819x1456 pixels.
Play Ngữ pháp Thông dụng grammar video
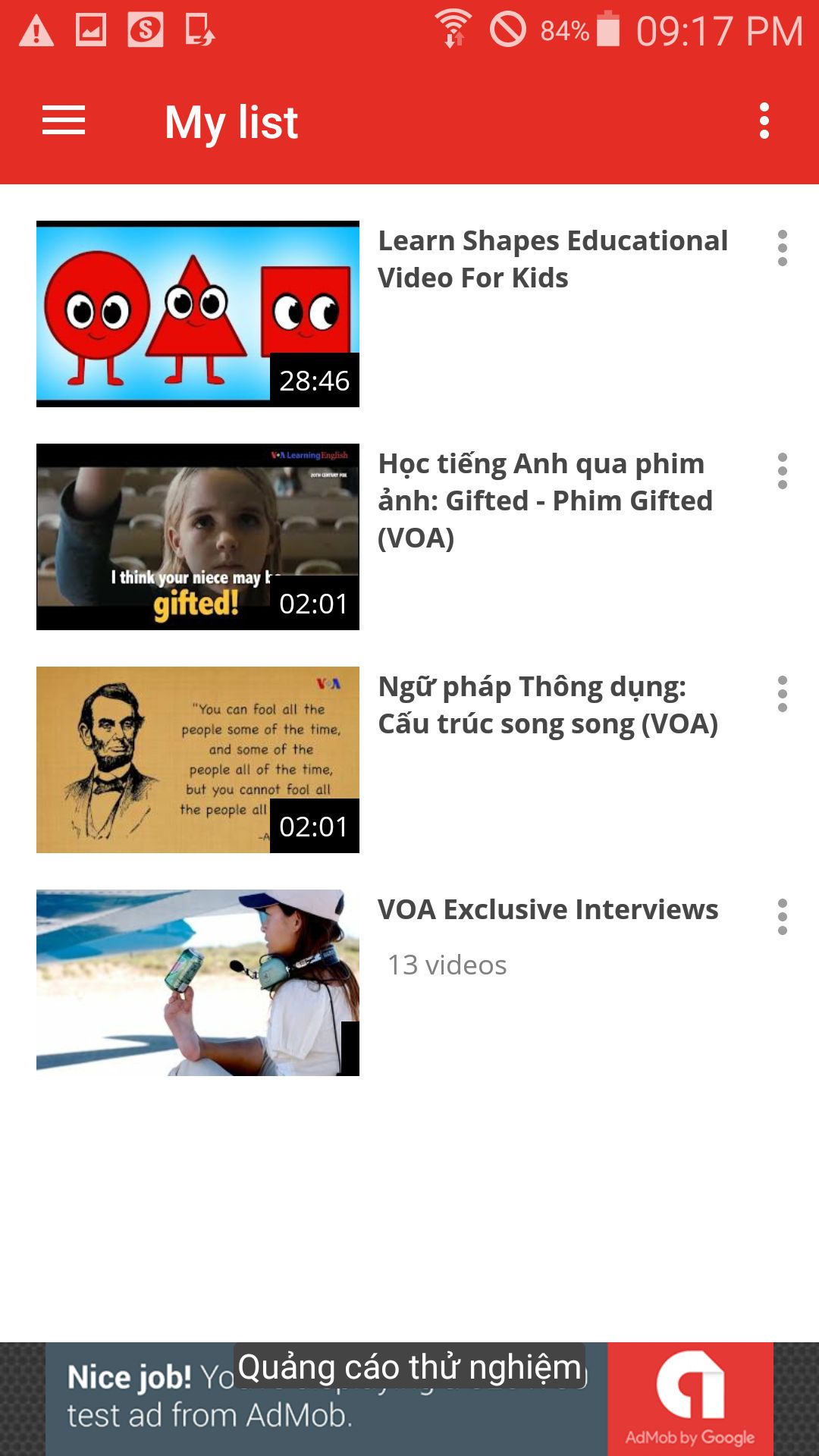pos(198,760)
